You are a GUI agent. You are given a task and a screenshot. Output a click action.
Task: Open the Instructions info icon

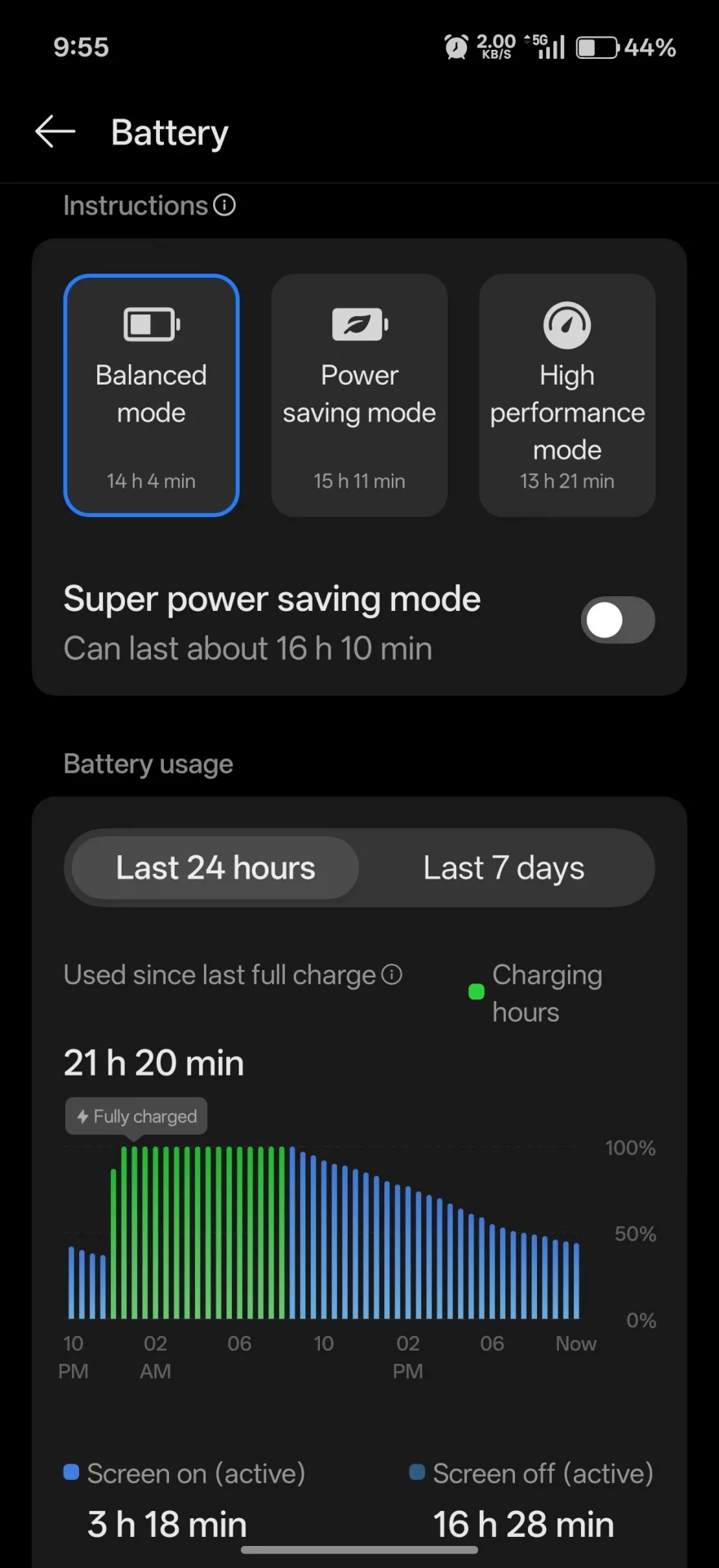coord(224,205)
